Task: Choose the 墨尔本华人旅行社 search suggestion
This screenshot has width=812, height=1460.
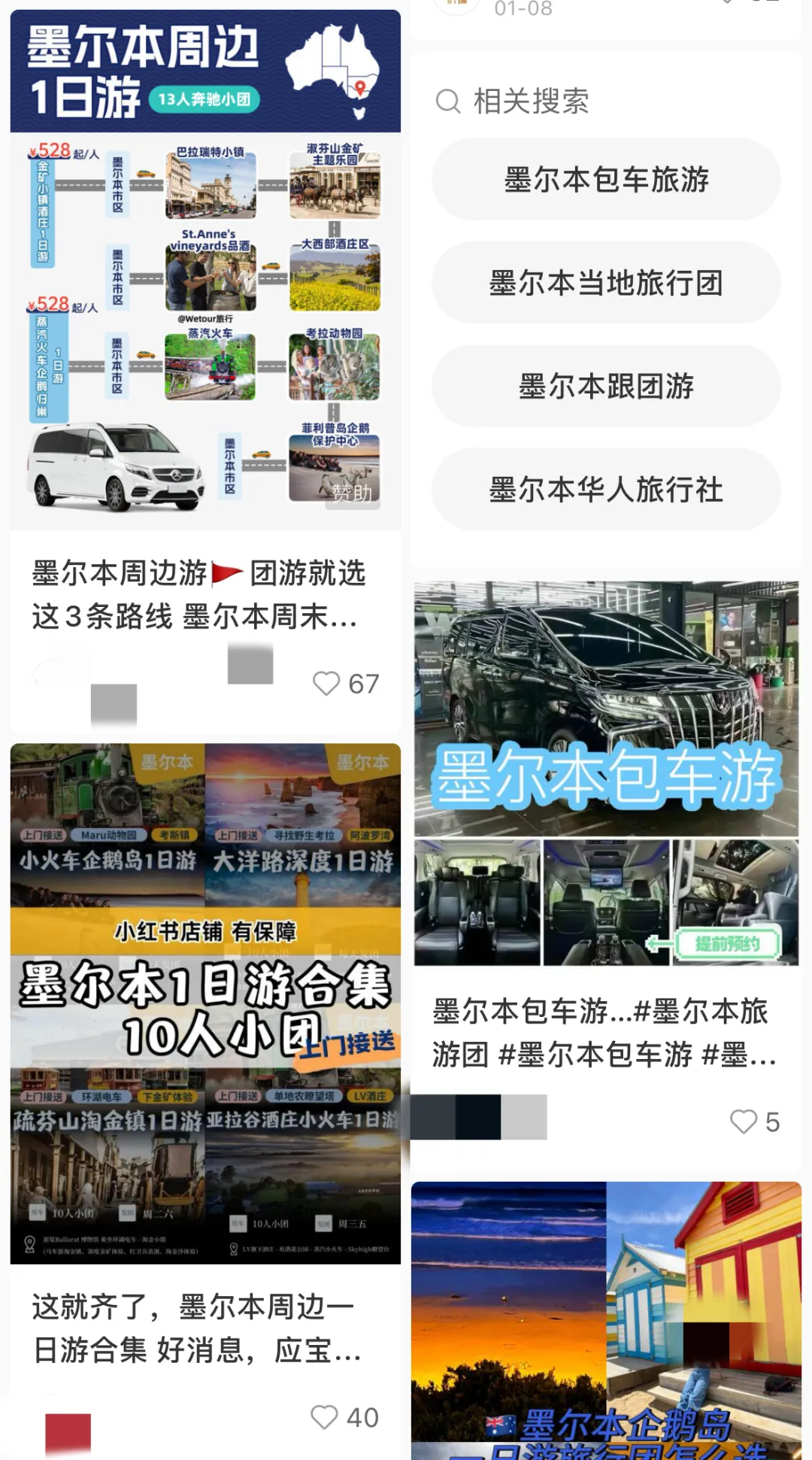Action: (x=606, y=490)
